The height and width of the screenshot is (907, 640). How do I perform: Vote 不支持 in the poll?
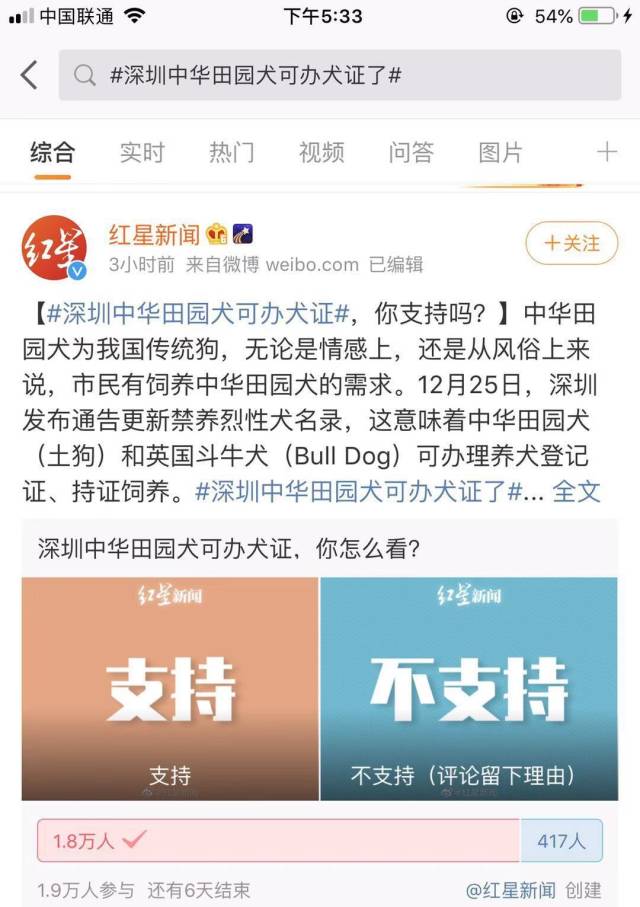point(468,688)
